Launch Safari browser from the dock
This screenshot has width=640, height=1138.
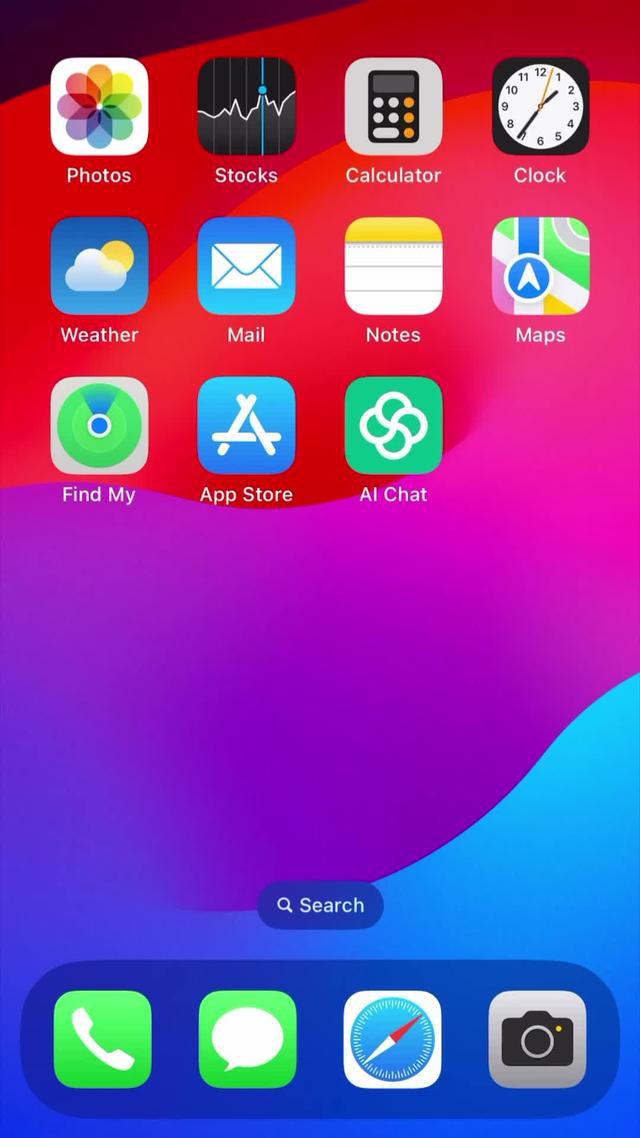(x=392, y=1039)
